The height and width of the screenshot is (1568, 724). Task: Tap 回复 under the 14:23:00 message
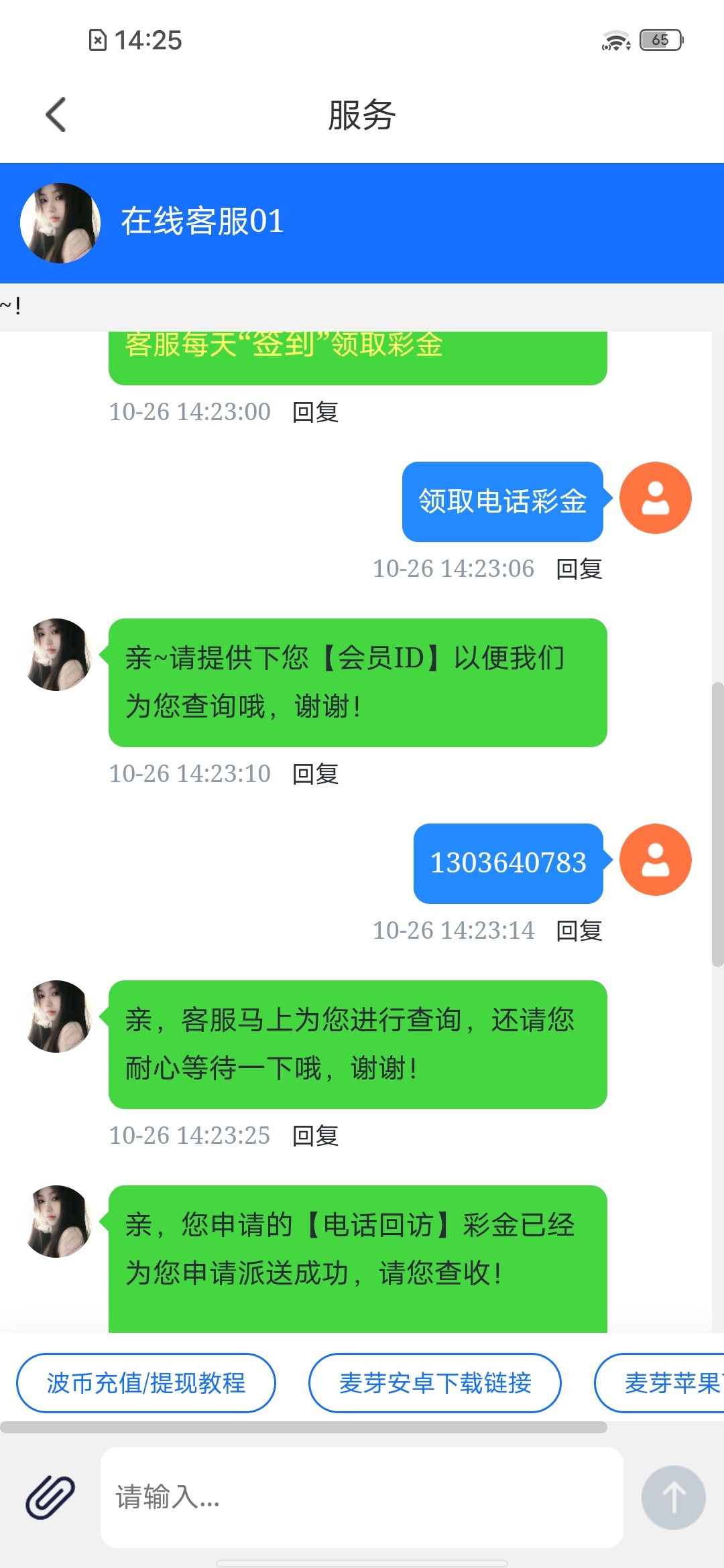pyautogui.click(x=315, y=412)
